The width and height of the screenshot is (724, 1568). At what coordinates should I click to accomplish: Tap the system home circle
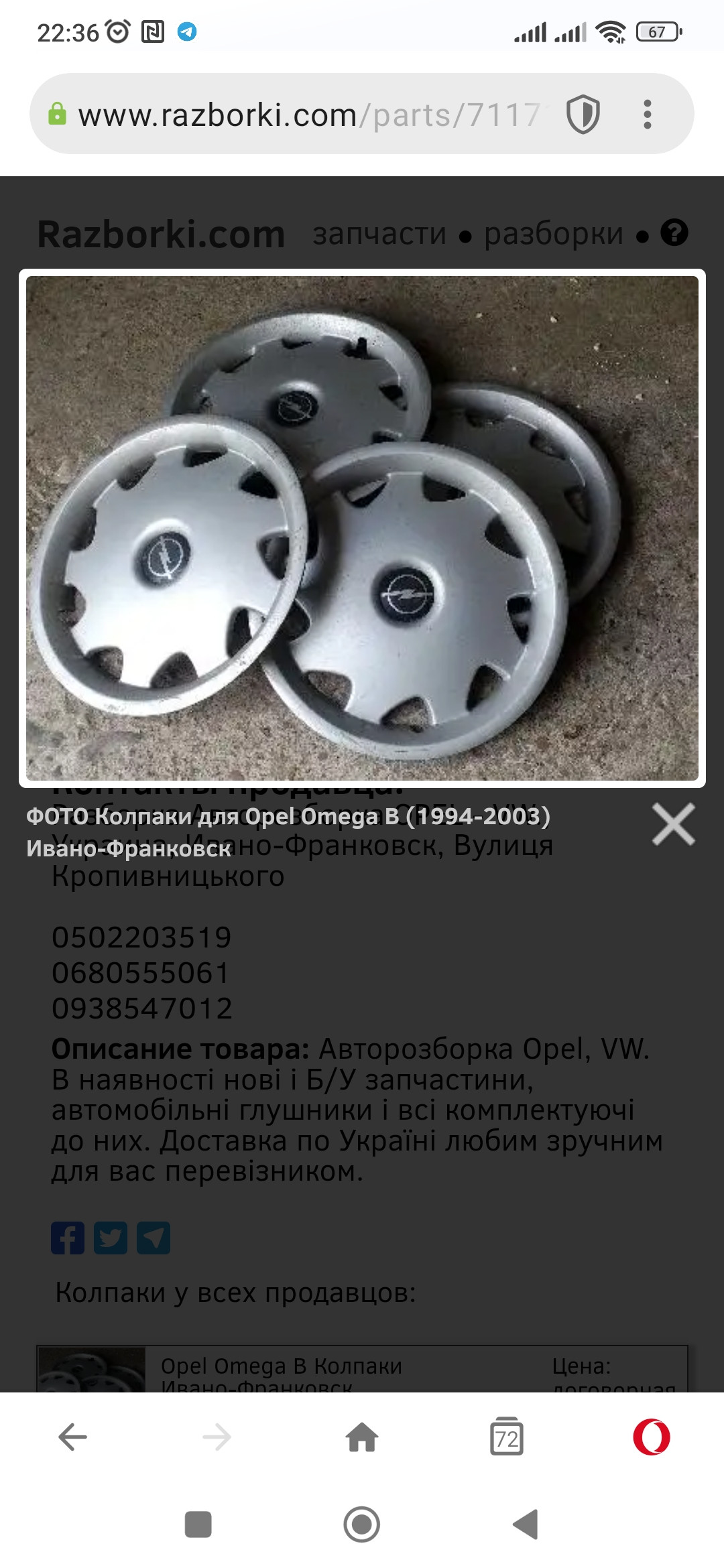362,1524
